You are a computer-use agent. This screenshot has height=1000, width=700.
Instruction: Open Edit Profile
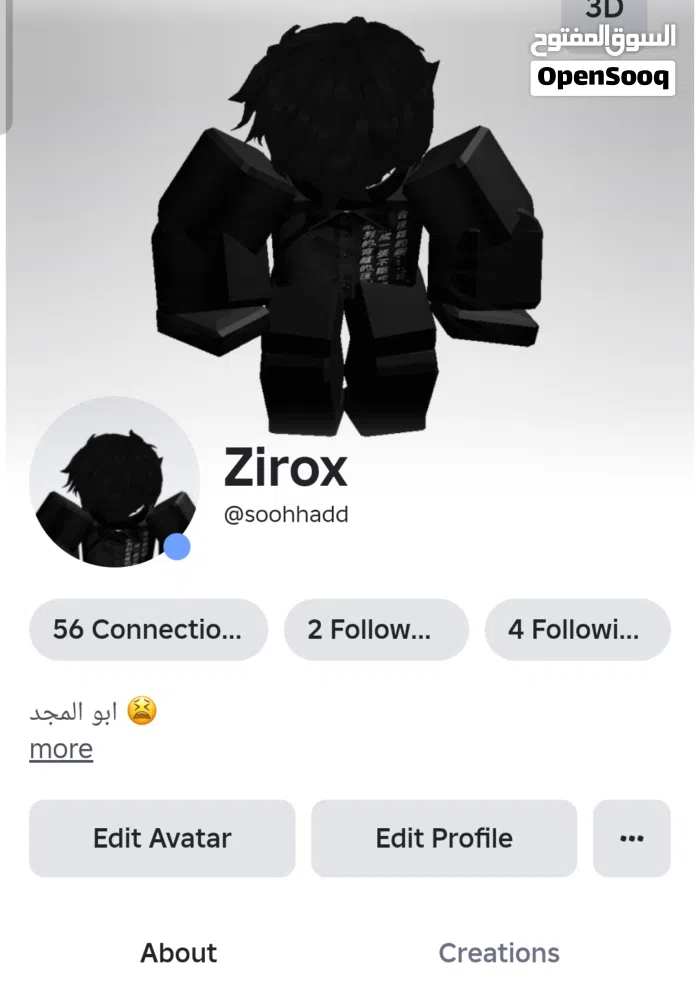(x=444, y=838)
